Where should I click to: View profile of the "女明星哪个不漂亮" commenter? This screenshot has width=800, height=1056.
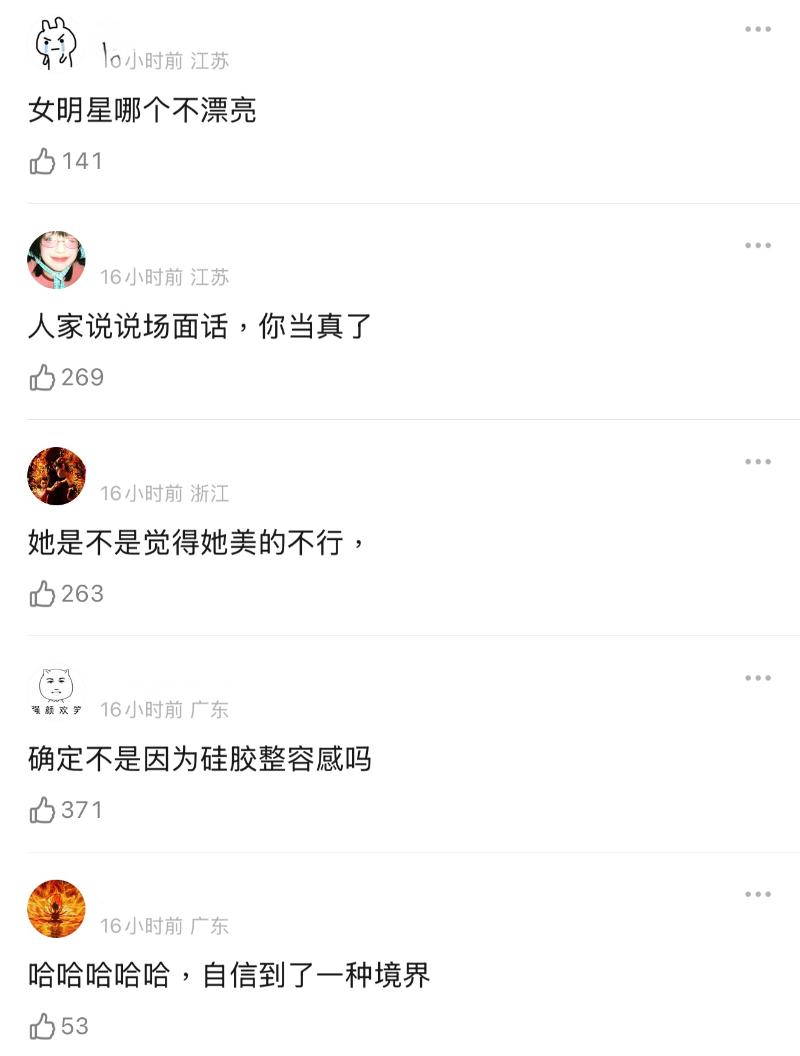click(56, 45)
